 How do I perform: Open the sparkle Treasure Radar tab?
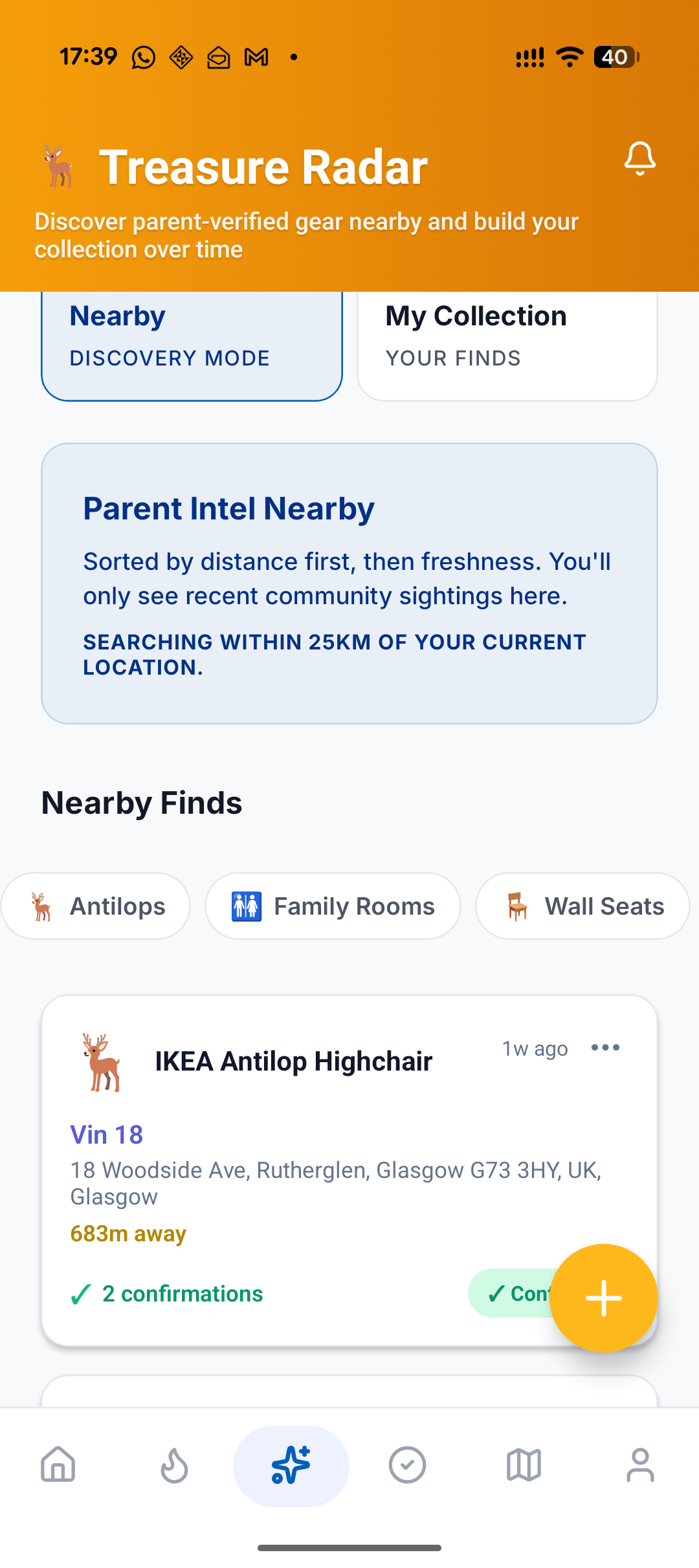[291, 1465]
